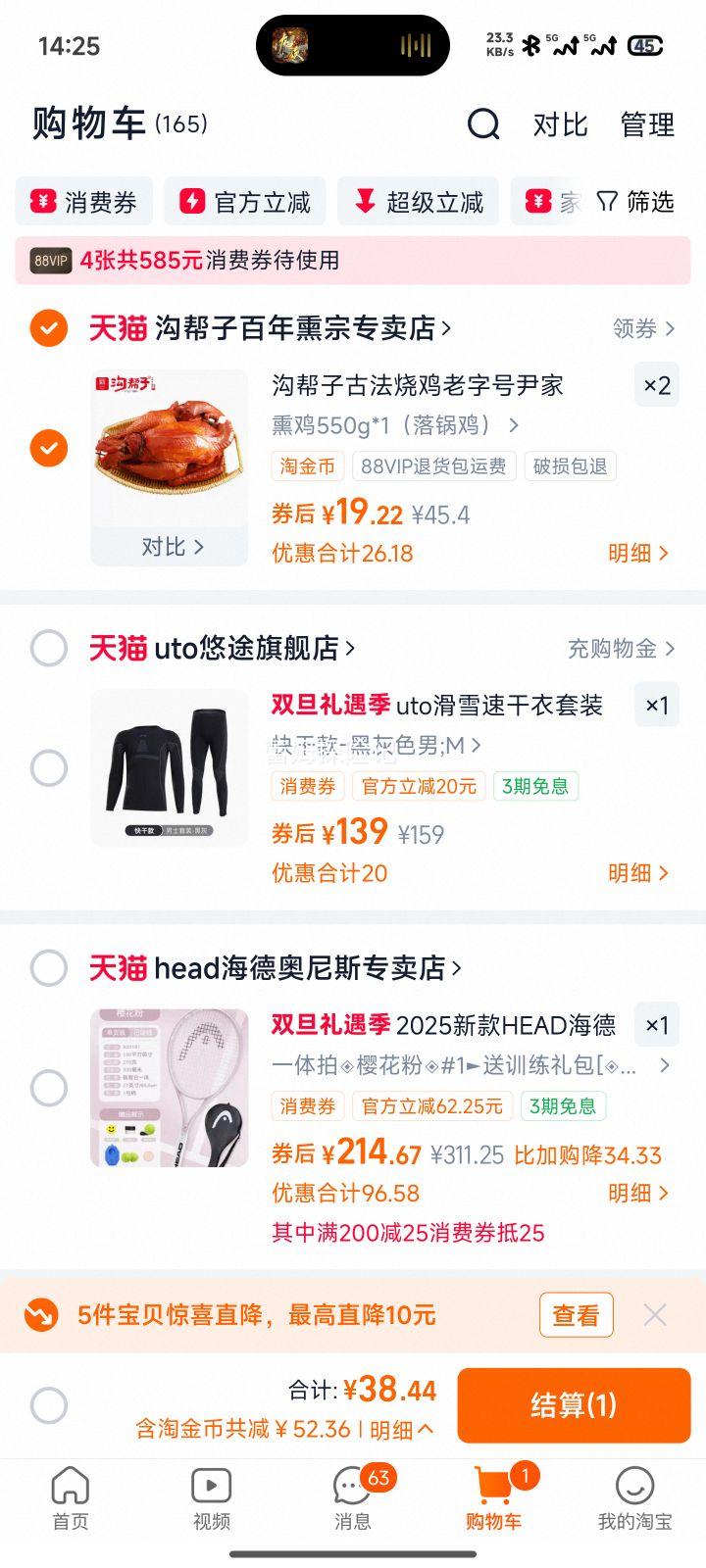Switch to the 购物车 tab
This screenshot has width=706, height=1568.
coord(493,1501)
